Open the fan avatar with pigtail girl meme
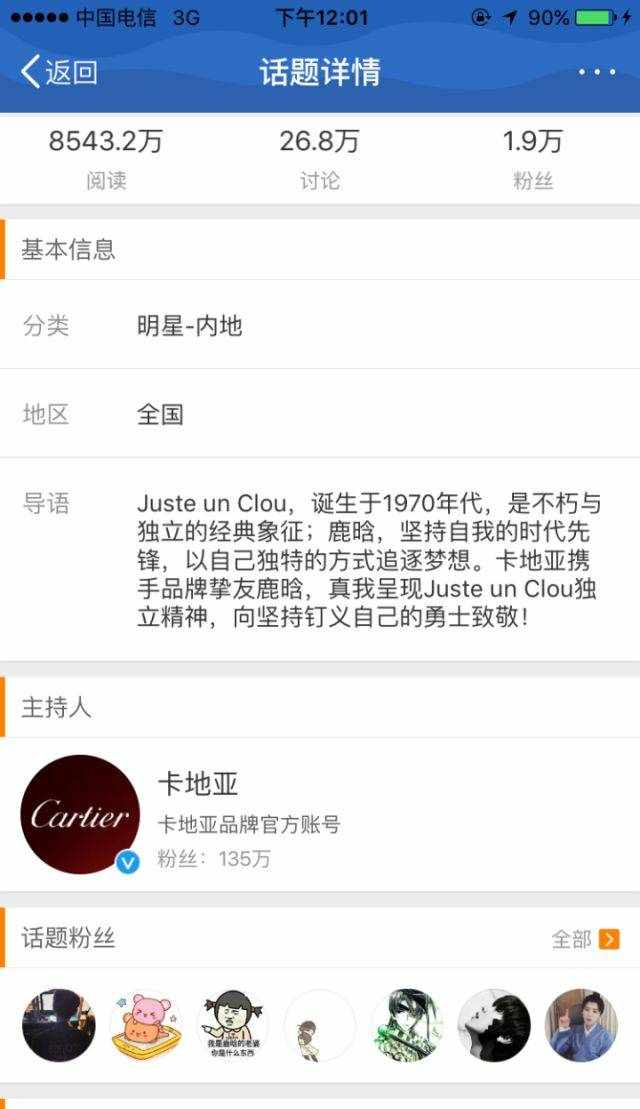This screenshot has height=1109, width=640. tap(233, 1025)
